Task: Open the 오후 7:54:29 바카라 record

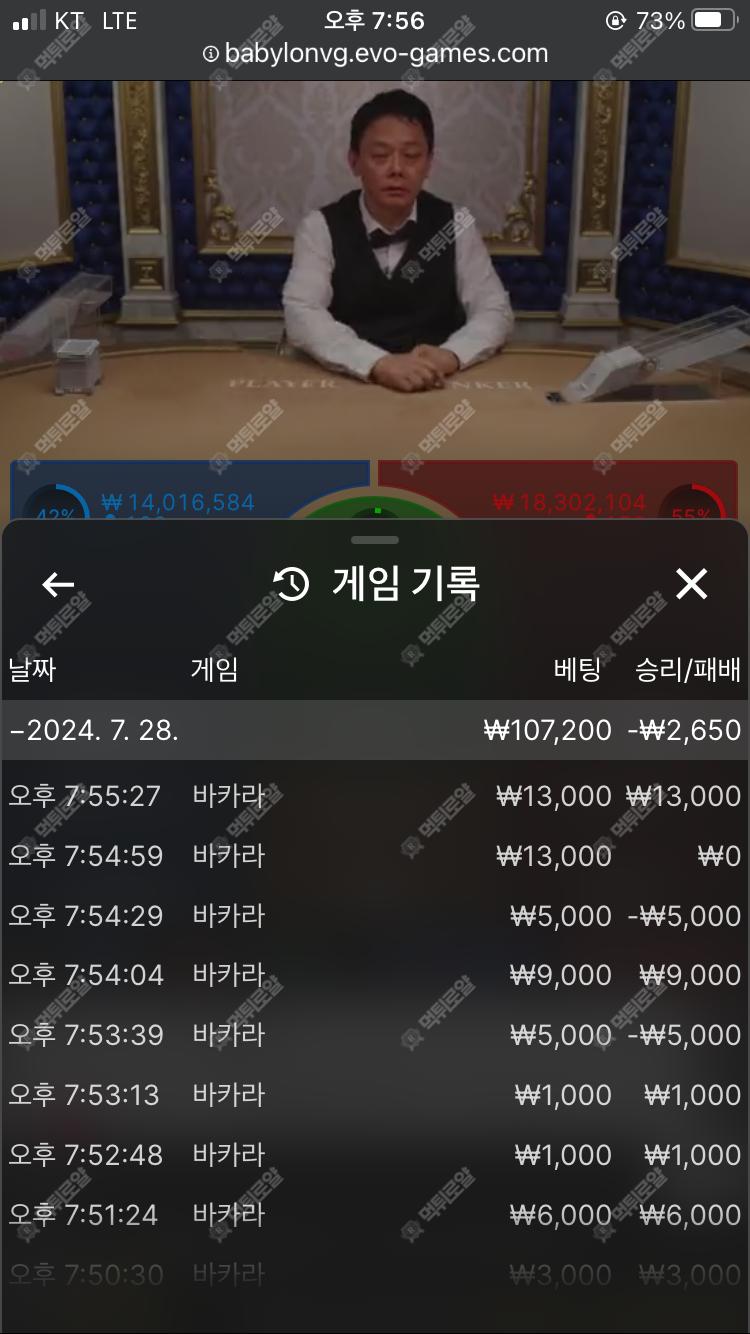Action: click(x=375, y=916)
